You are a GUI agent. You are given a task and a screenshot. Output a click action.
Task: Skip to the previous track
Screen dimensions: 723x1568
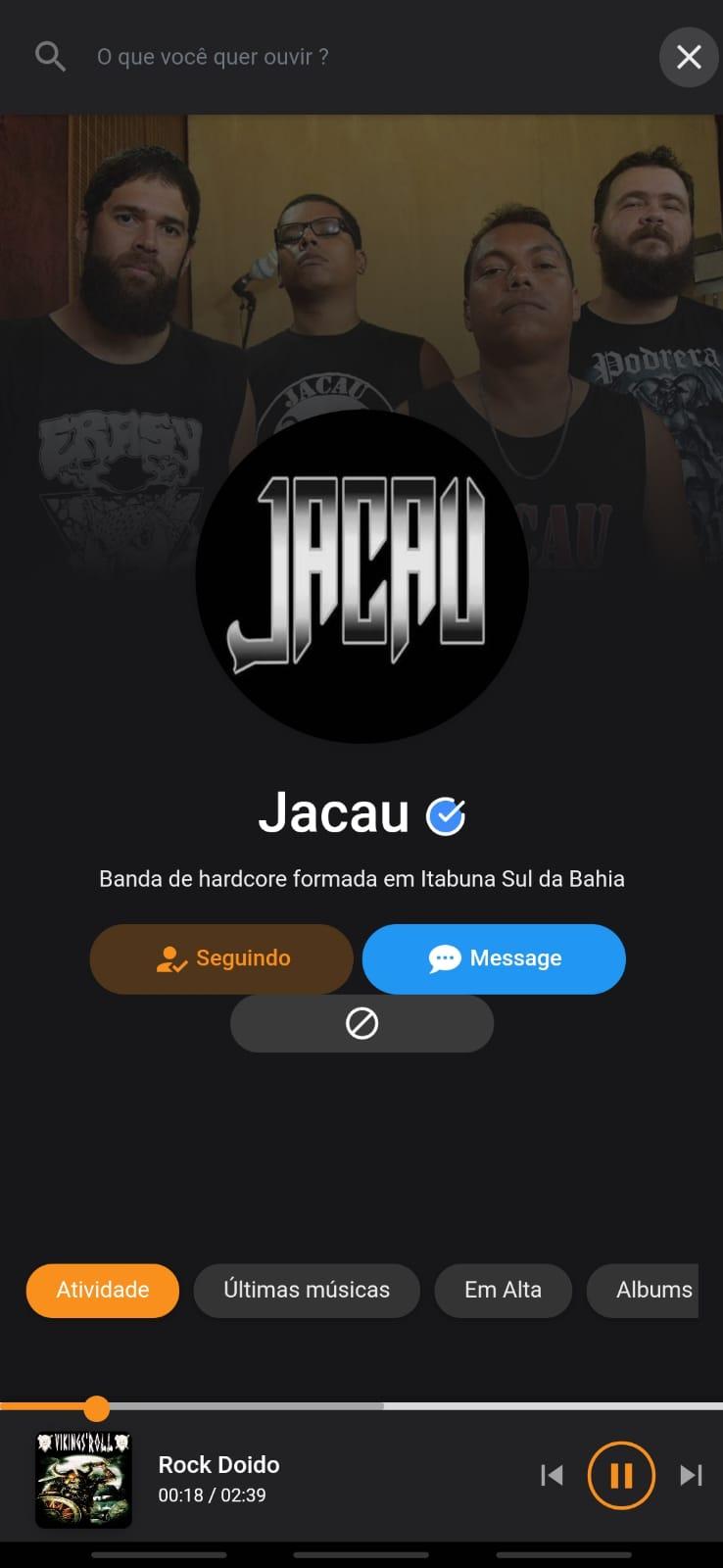(x=552, y=1475)
